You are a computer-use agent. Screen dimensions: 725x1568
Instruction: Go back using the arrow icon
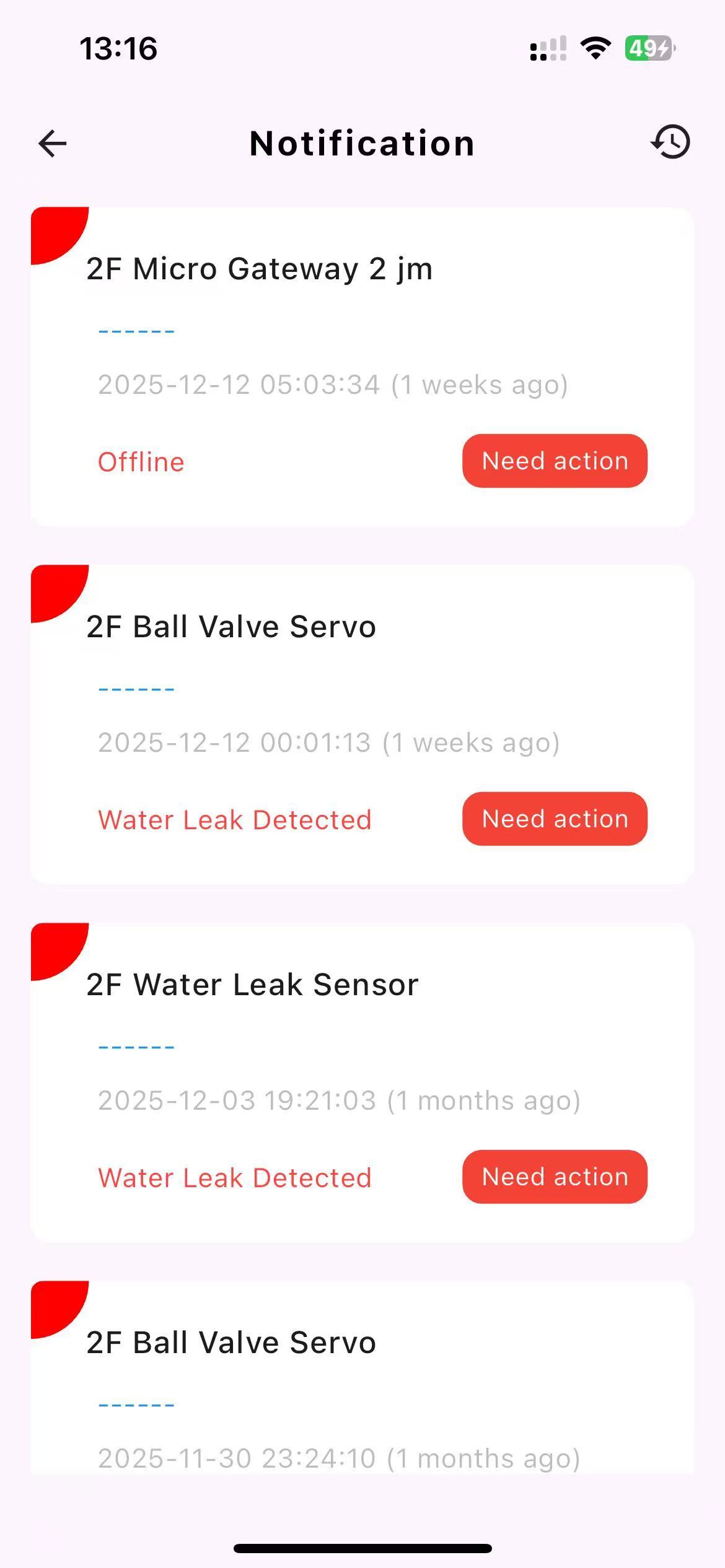(52, 143)
